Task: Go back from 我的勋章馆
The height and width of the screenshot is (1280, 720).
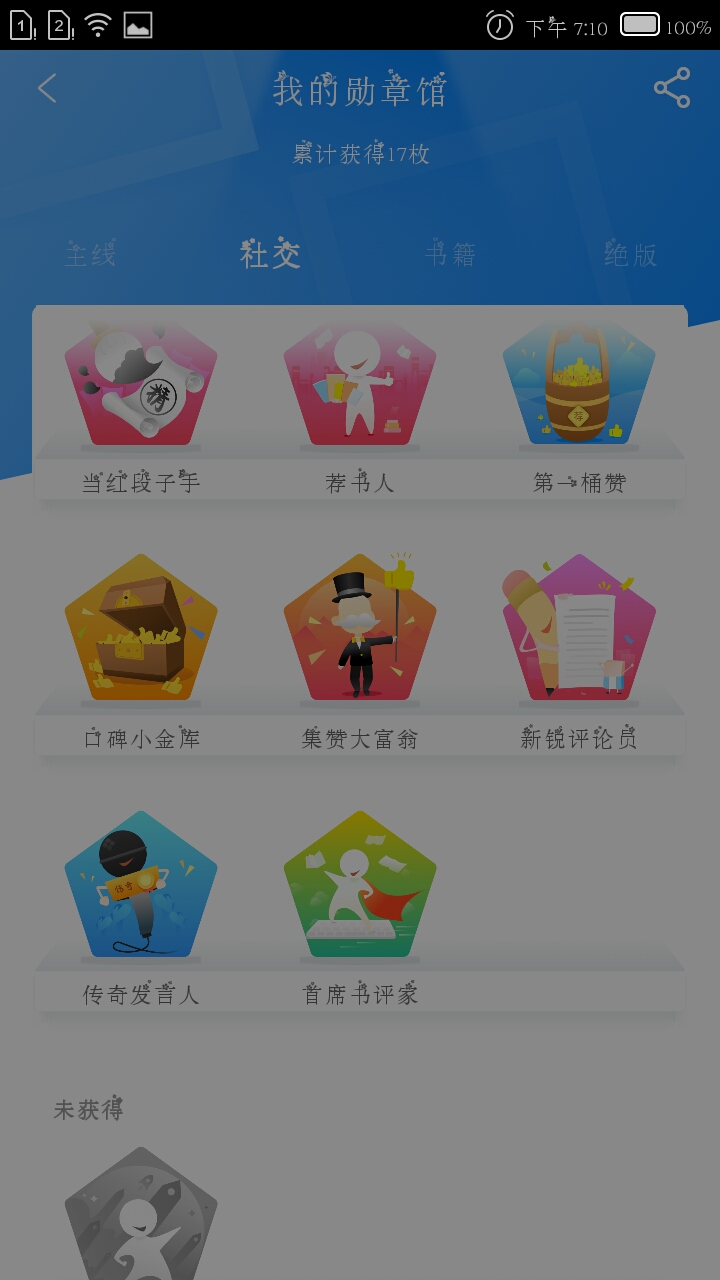Action: [x=47, y=88]
